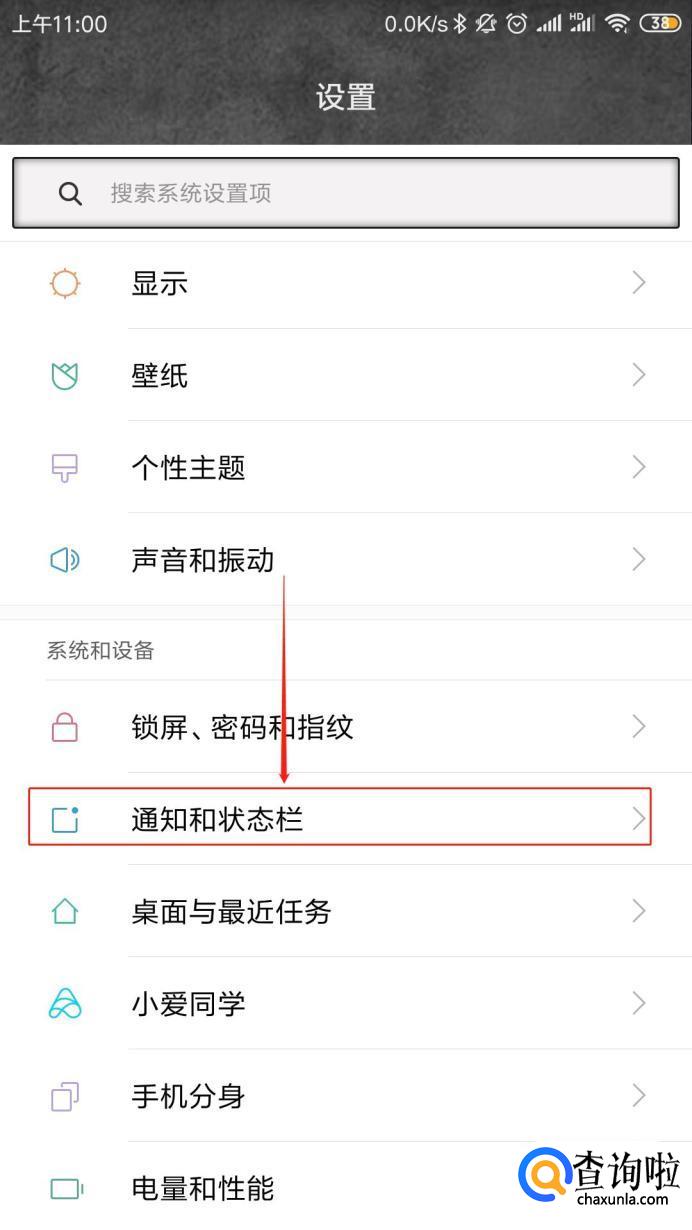Go to 手机分身
692x1230 pixels.
(345, 1096)
